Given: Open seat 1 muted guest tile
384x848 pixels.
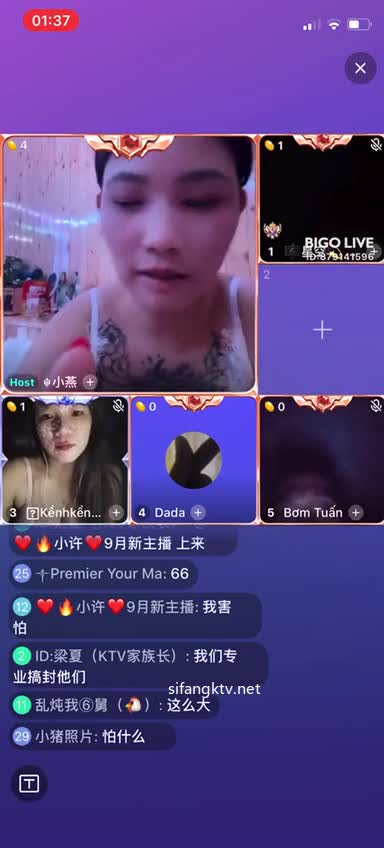Looking at the screenshot, I should click(322, 199).
